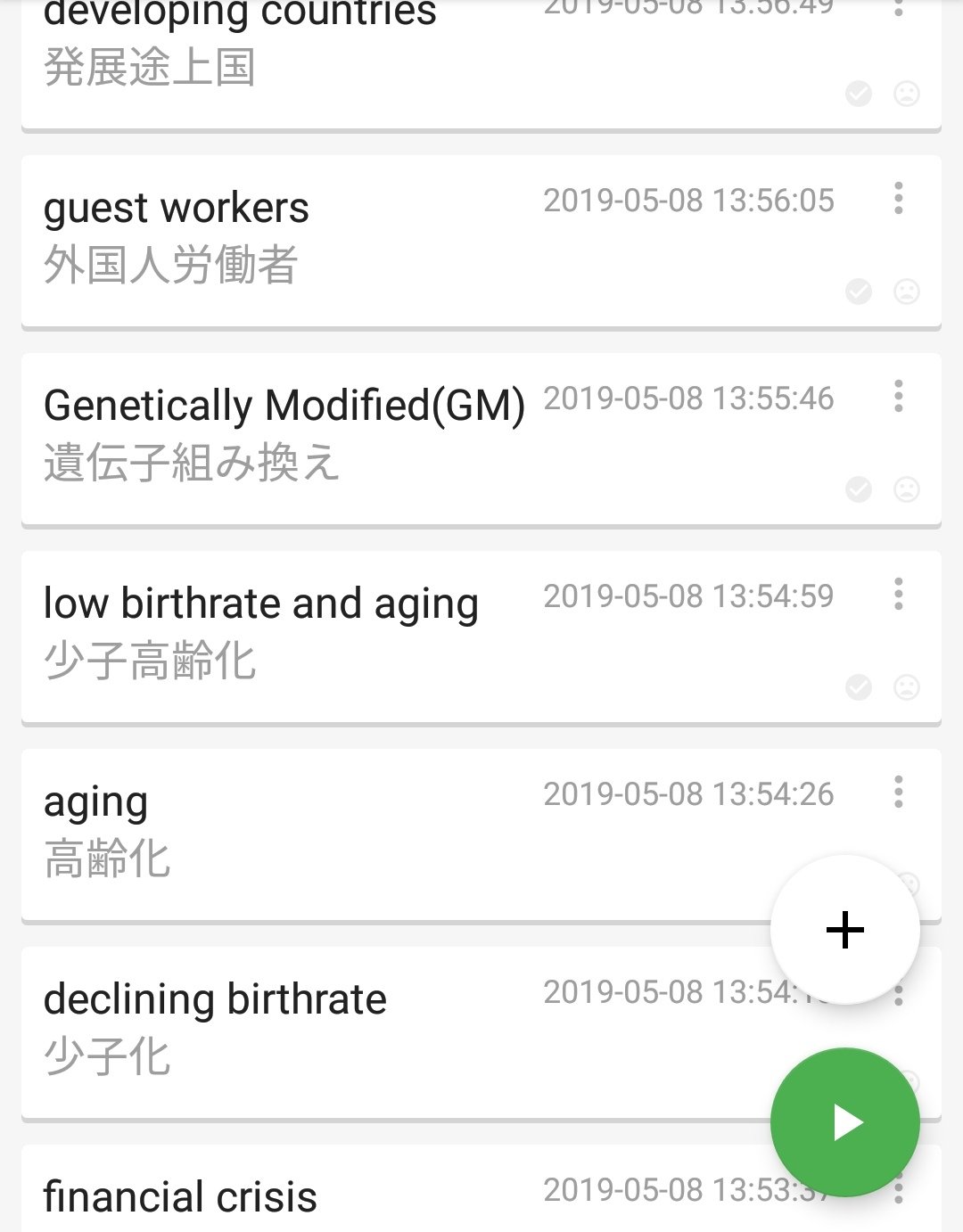Open the guest workers card
This screenshot has width=963, height=1232.
pyautogui.click(x=357, y=241)
